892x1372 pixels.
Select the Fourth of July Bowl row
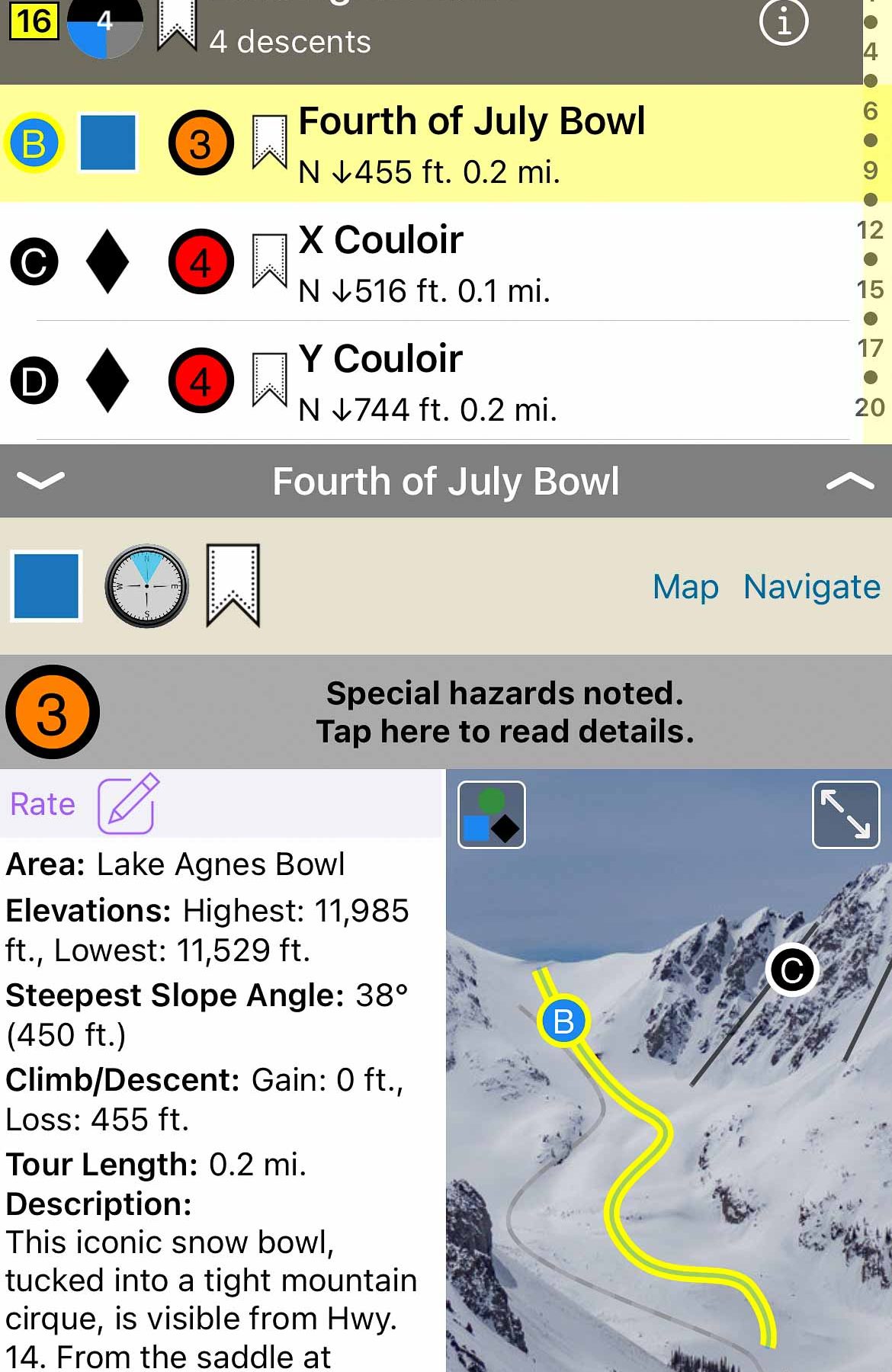coord(471,143)
